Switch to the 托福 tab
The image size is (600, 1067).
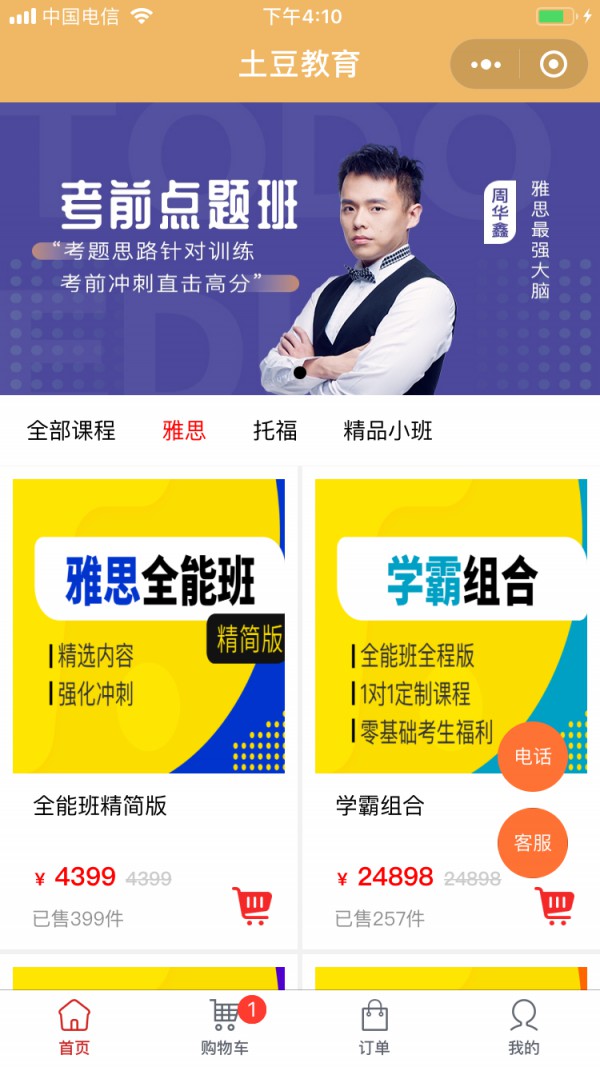(275, 431)
